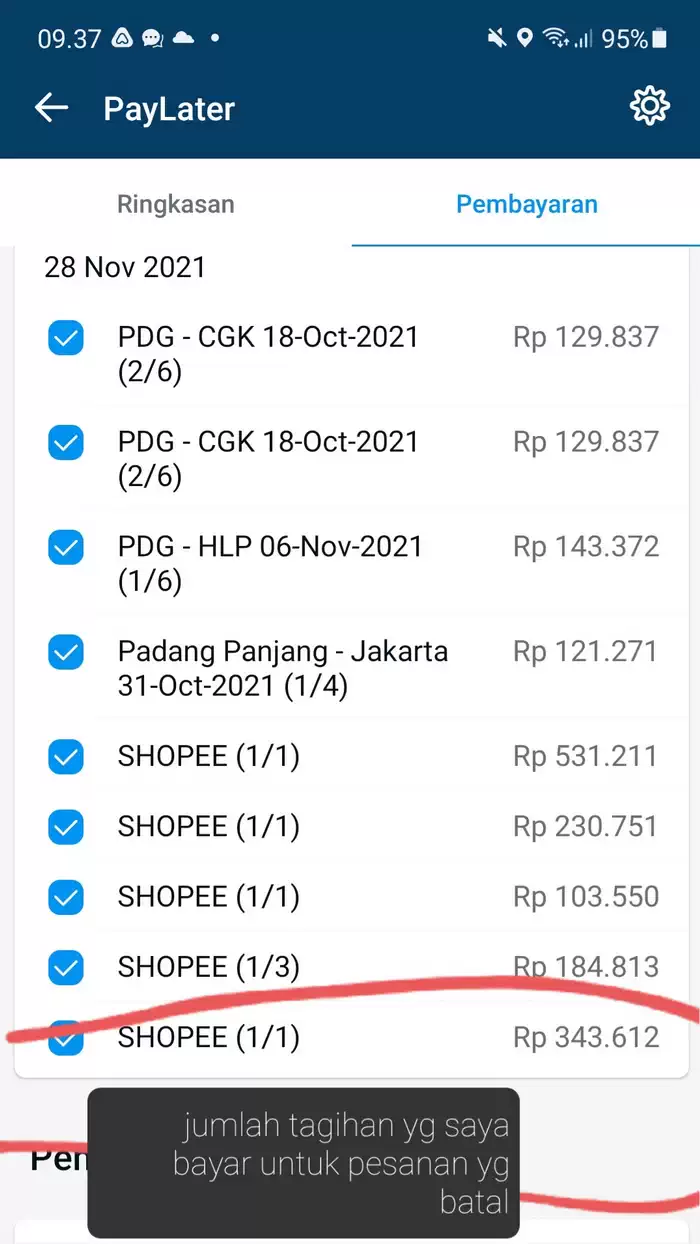
Task: Toggle the checkbox for SHOPEE Rp 230.751
Action: point(66,827)
